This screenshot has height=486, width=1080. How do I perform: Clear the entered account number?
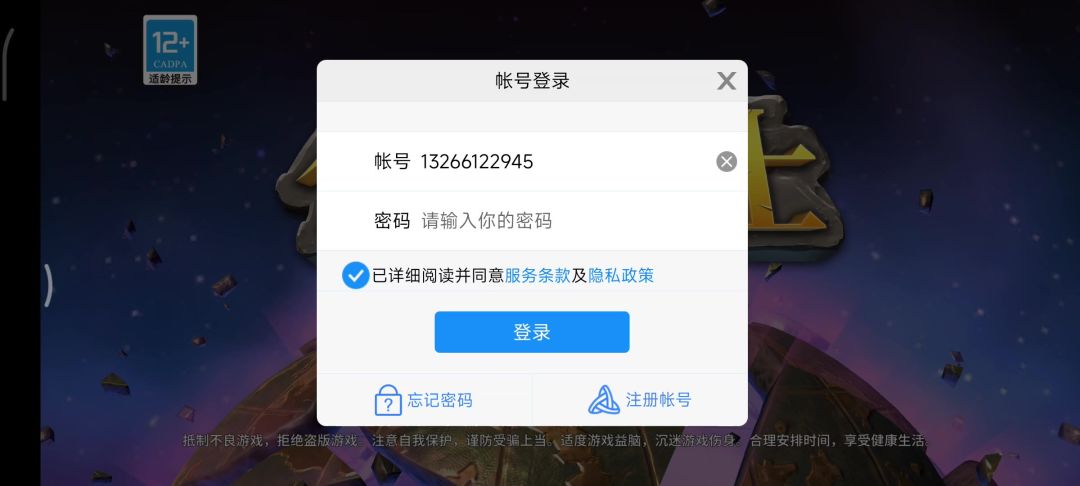click(726, 162)
